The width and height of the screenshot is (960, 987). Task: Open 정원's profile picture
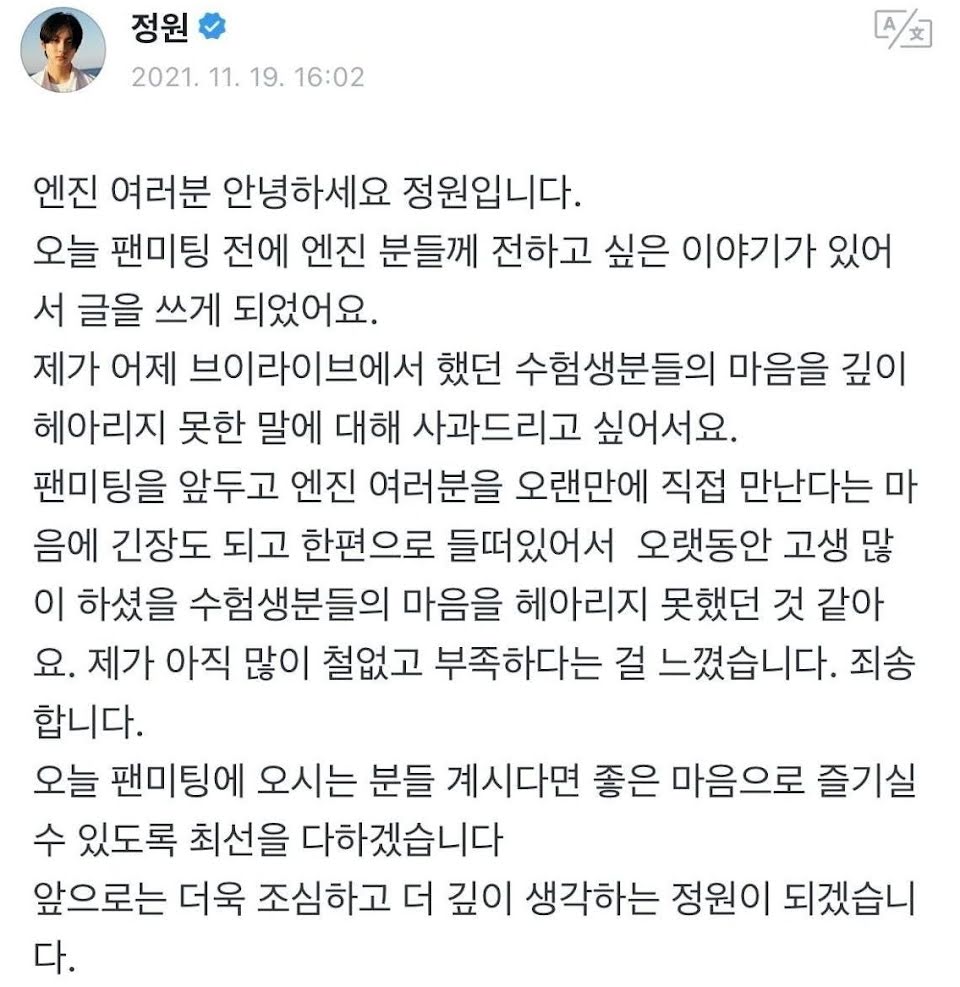point(63,50)
